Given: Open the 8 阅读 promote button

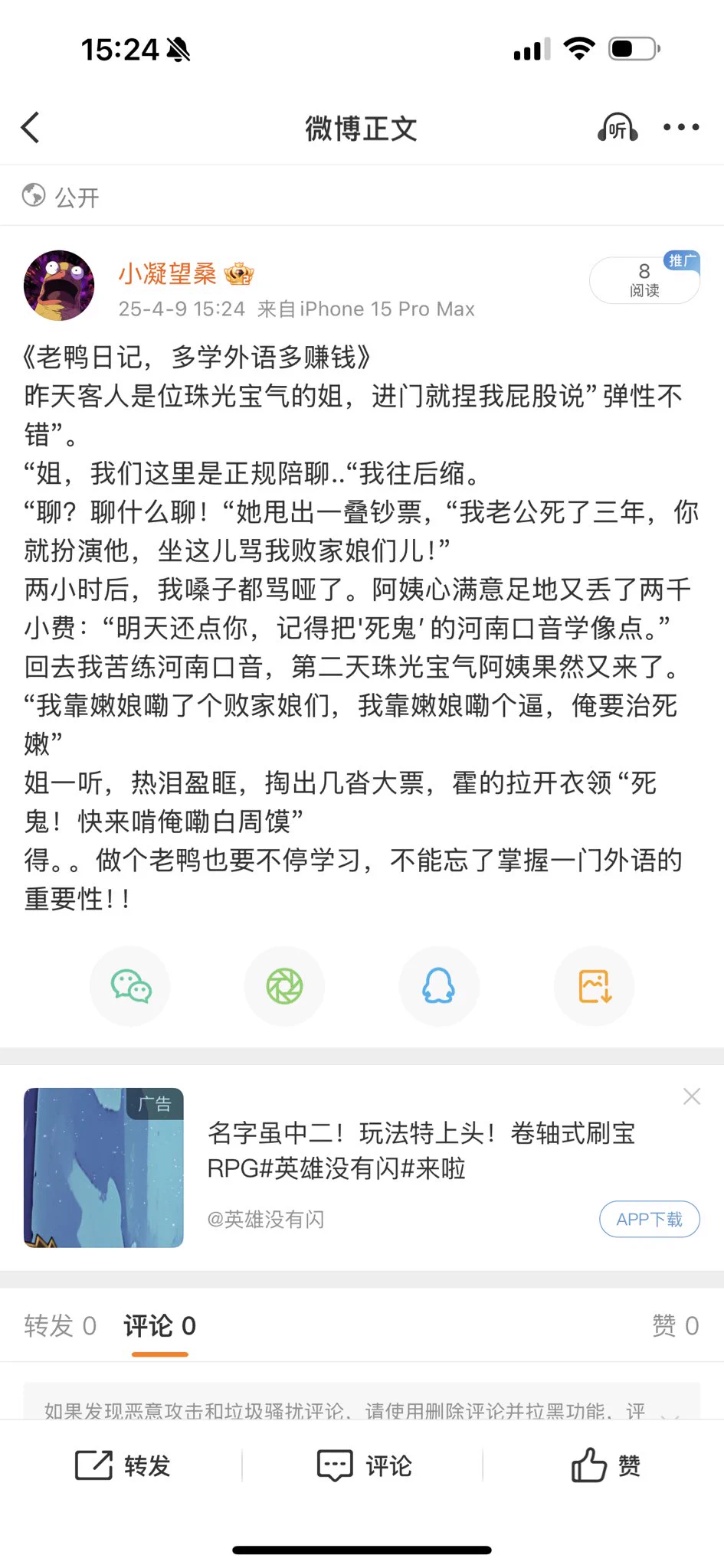Looking at the screenshot, I should [x=644, y=279].
